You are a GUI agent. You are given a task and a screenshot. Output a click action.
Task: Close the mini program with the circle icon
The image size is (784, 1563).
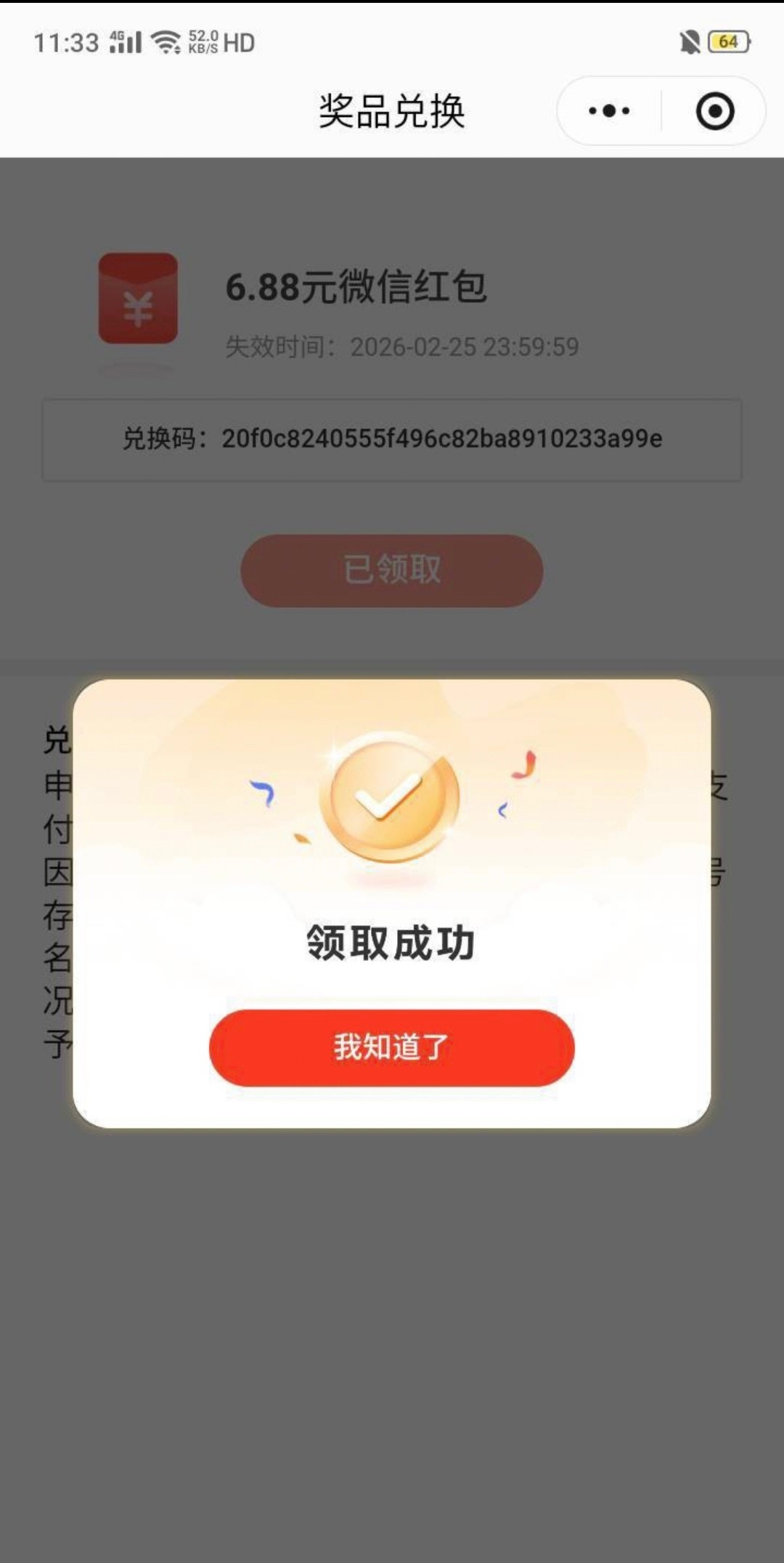tap(715, 111)
